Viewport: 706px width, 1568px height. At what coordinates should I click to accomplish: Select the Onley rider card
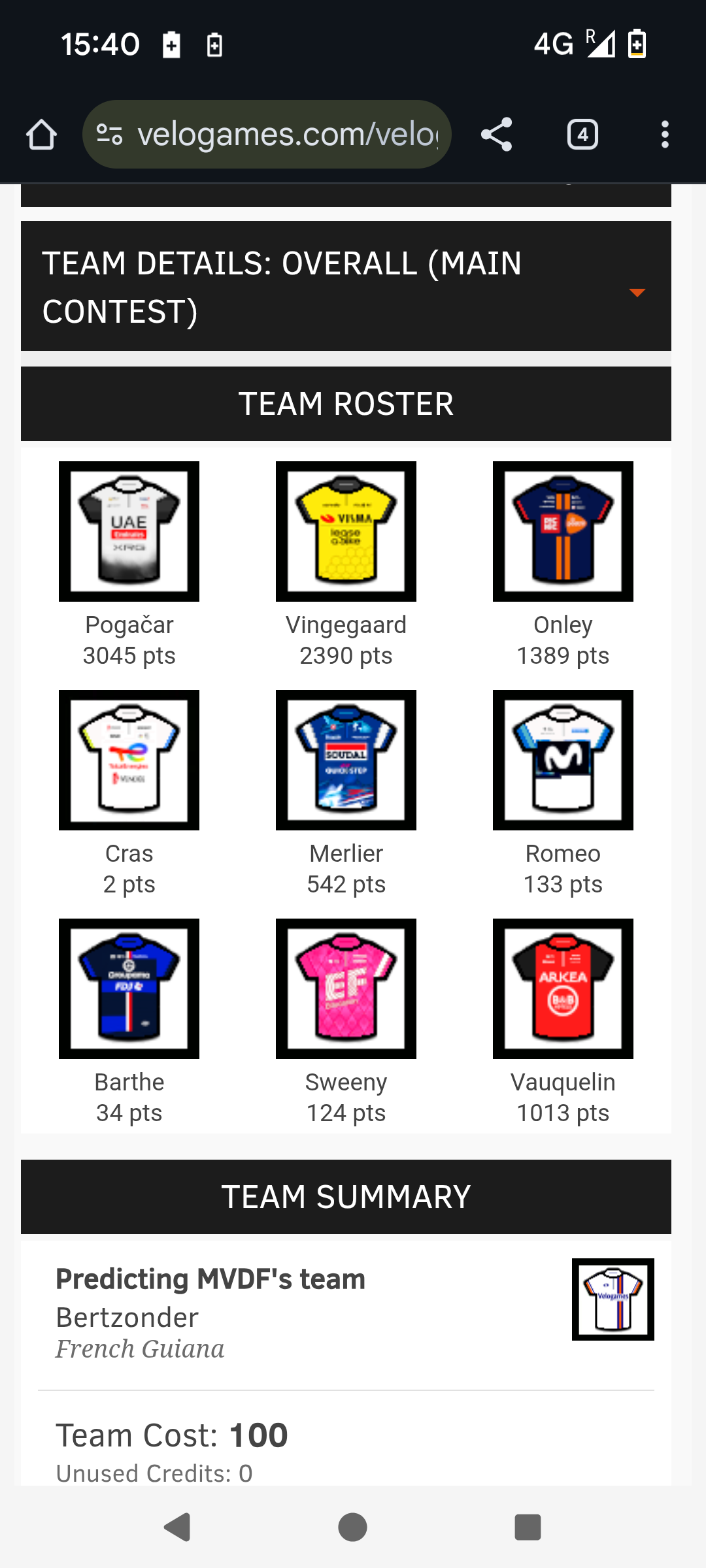[563, 531]
